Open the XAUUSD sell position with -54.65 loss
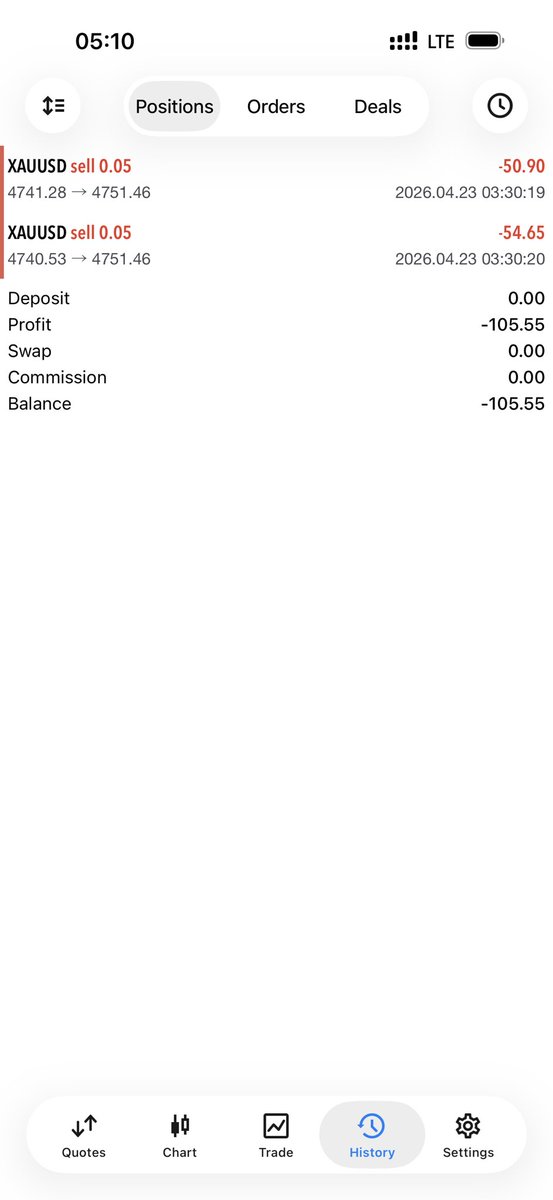The image size is (553, 1200). click(x=276, y=245)
